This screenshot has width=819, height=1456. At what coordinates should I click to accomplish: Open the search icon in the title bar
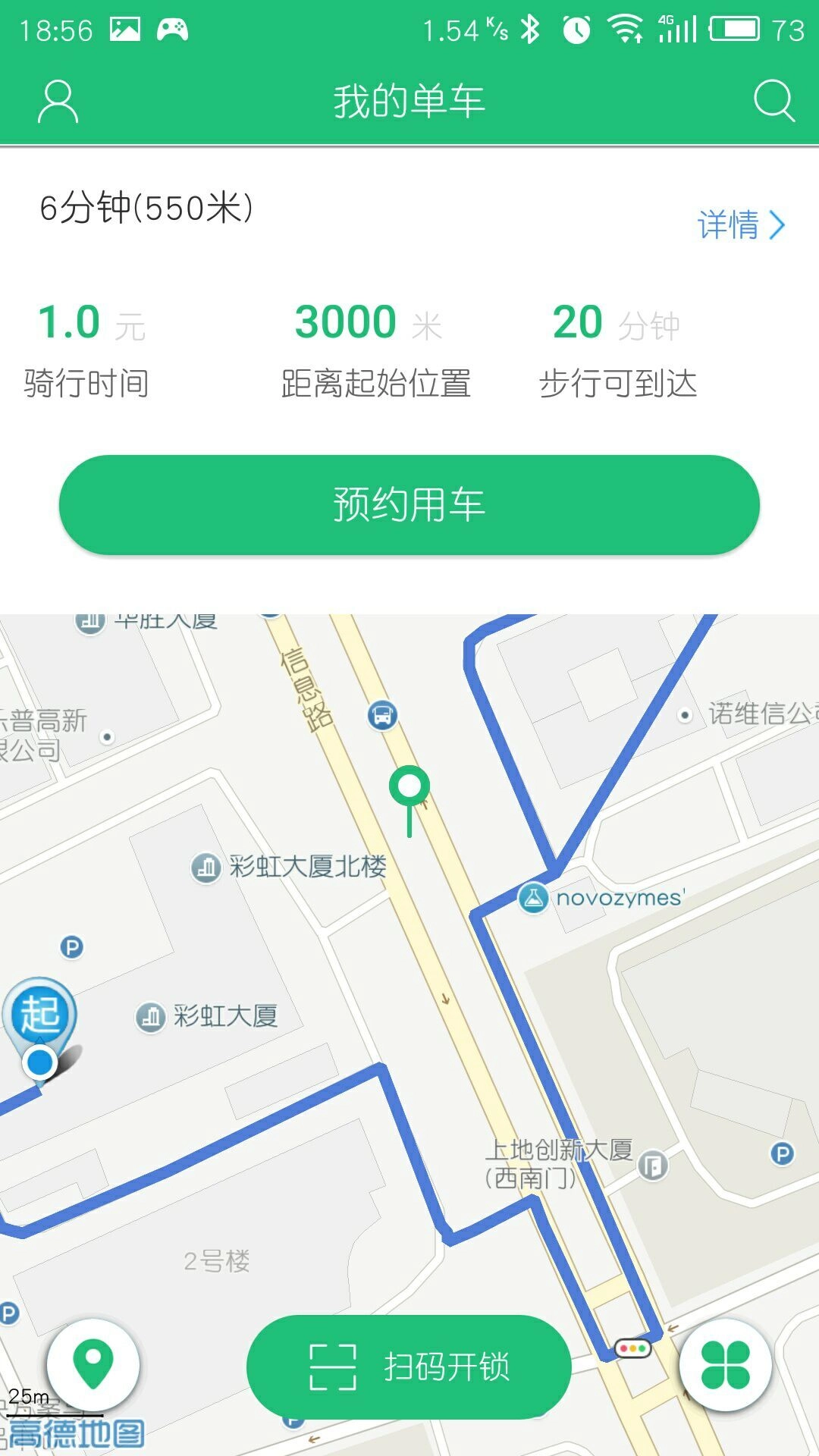[x=772, y=102]
